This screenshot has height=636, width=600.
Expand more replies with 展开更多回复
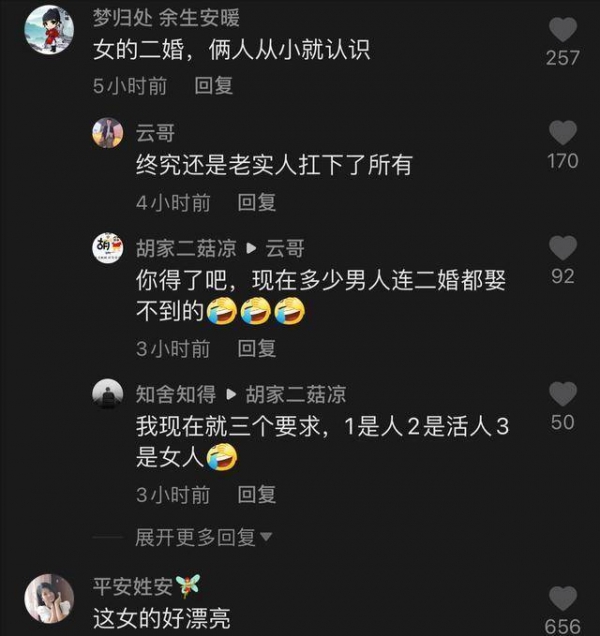[204, 537]
